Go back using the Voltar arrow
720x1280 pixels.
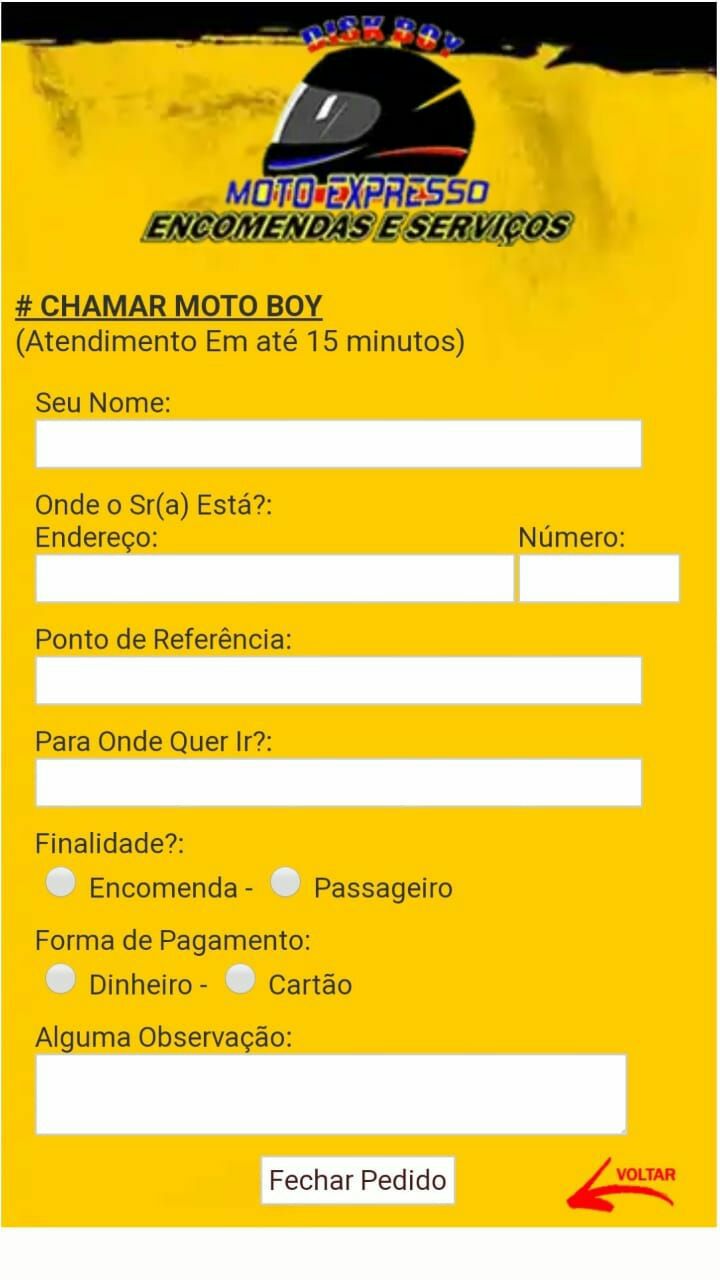pos(622,1183)
